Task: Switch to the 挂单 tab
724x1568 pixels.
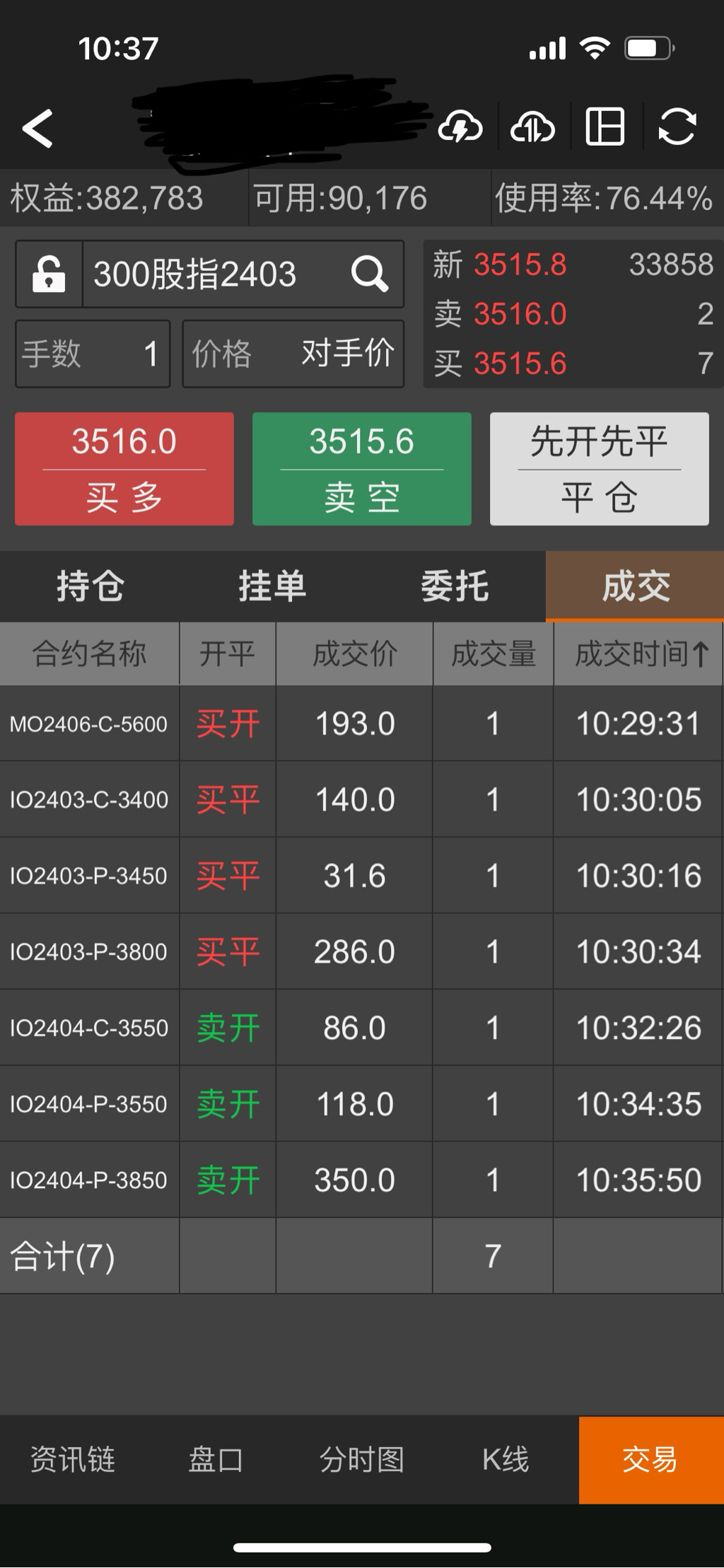Action: point(272,586)
